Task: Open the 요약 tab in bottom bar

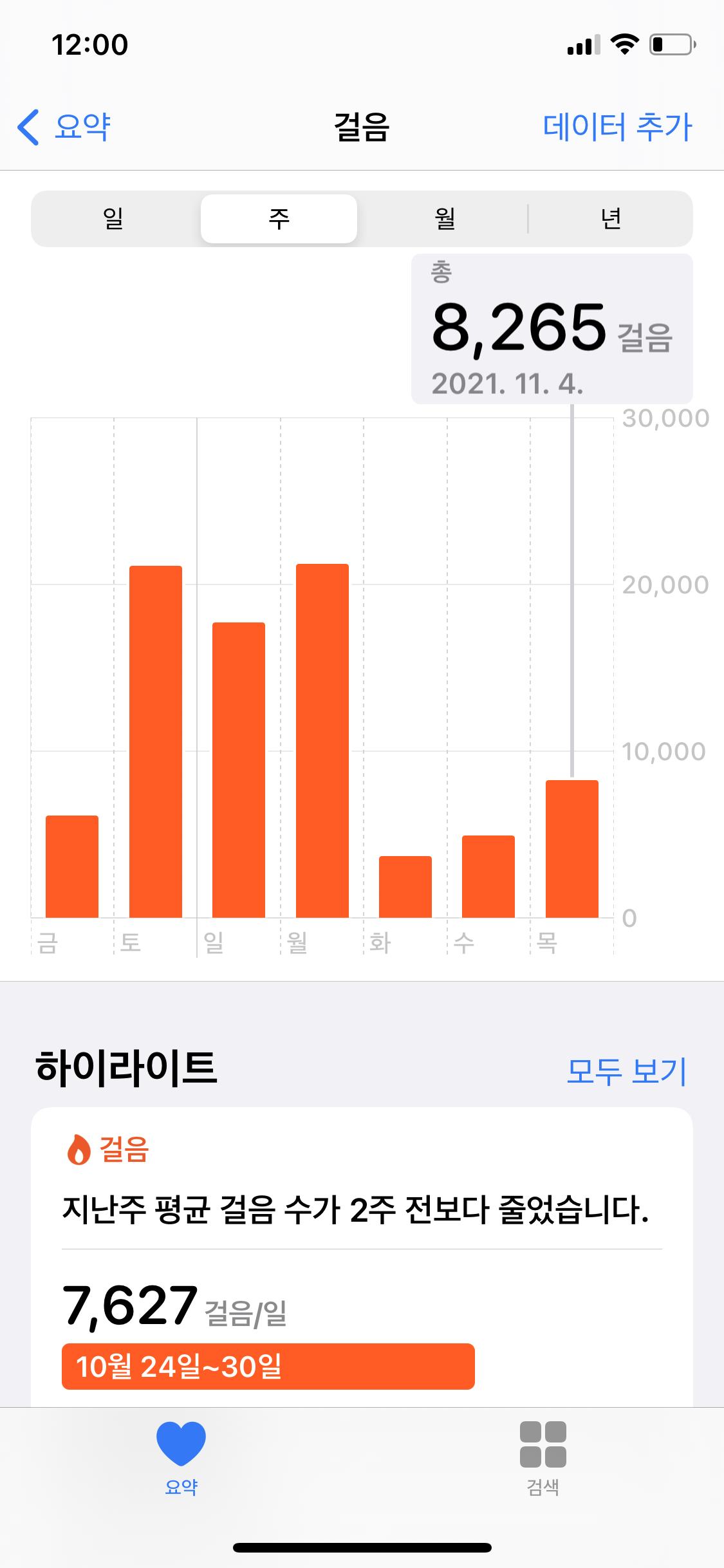Action: pos(181,1459)
